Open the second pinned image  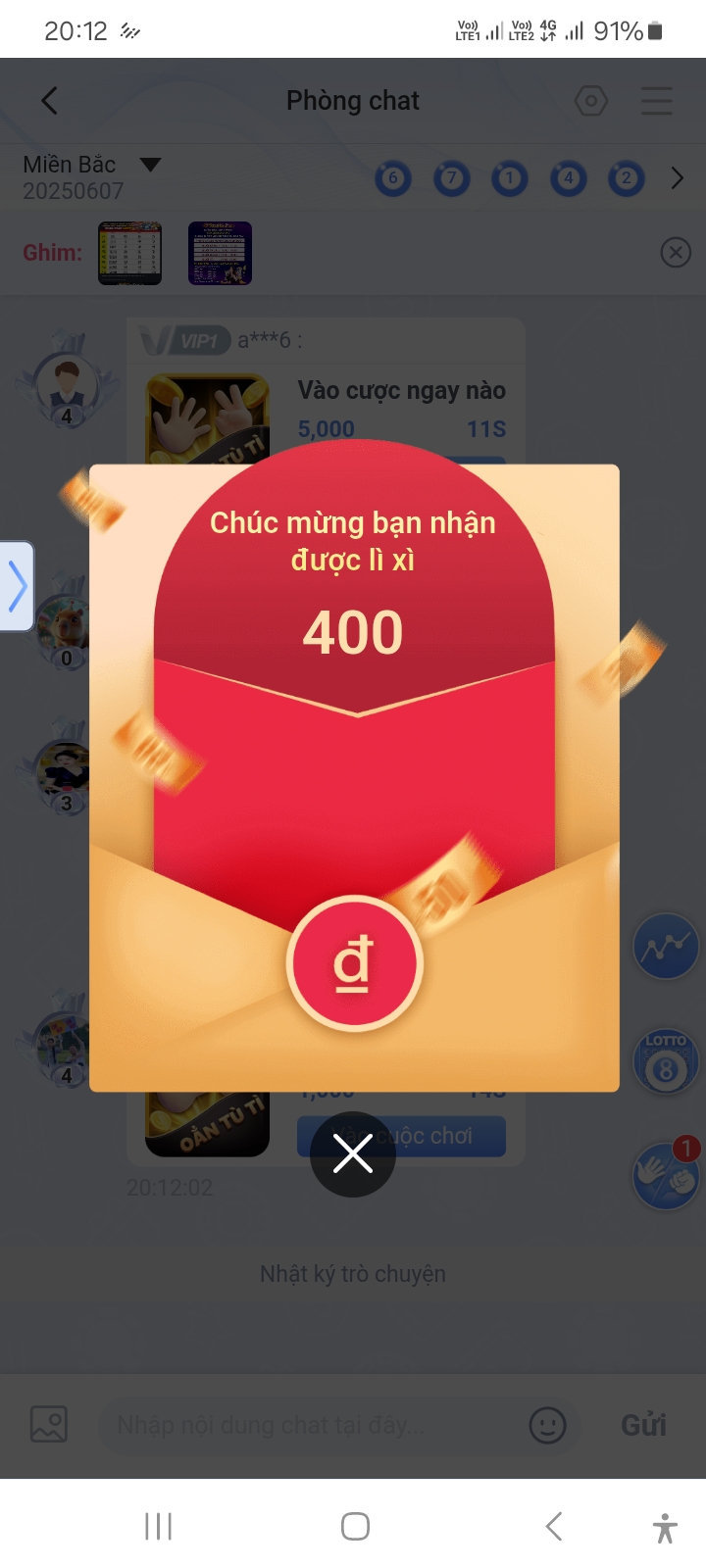[x=220, y=253]
